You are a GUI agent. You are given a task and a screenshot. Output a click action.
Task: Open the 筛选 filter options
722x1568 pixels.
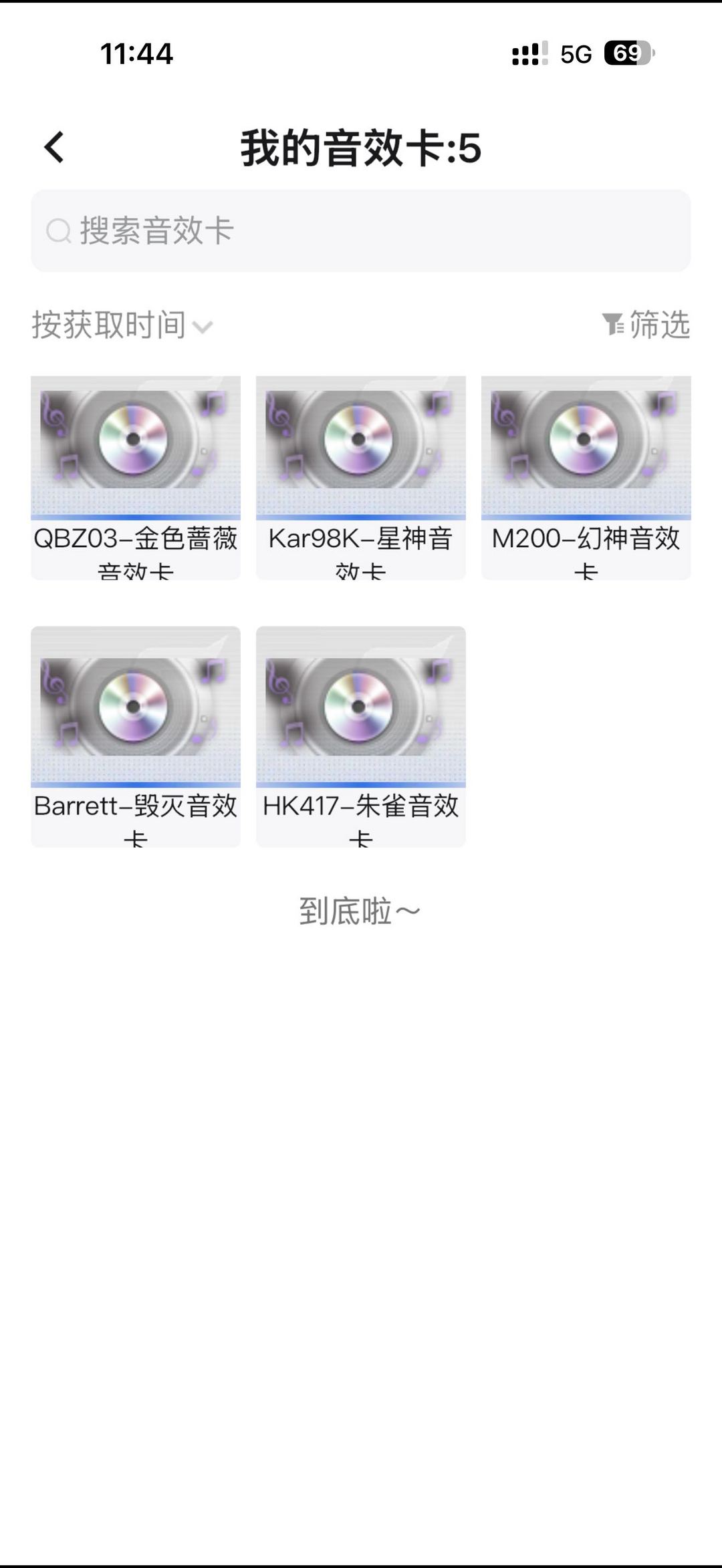click(x=646, y=325)
